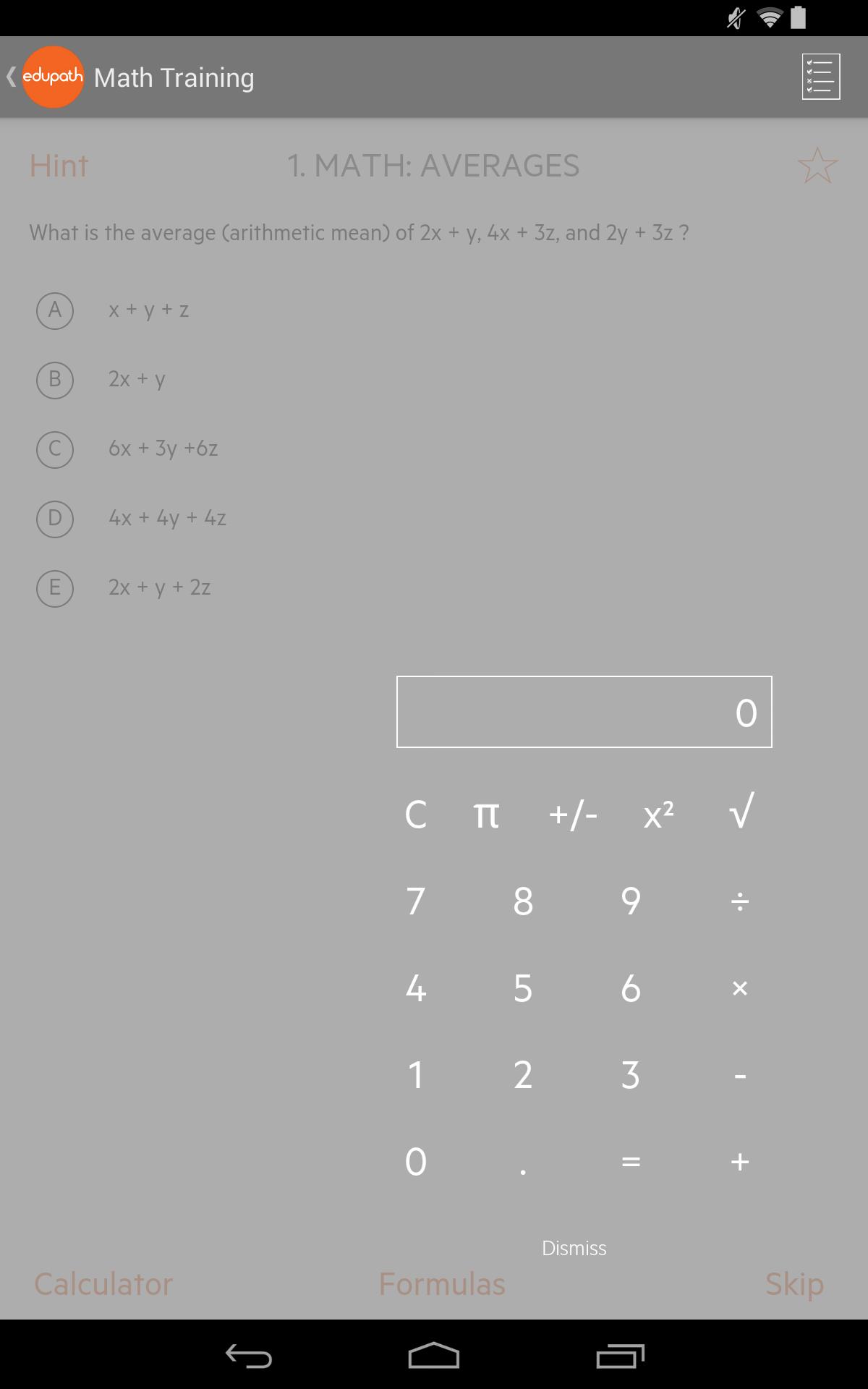
Task: Open the question list icon
Action: (x=820, y=77)
